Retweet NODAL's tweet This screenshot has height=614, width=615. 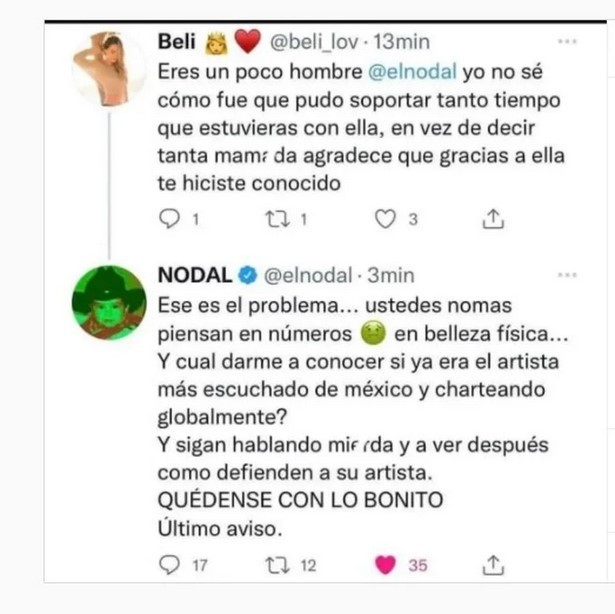tap(274, 565)
